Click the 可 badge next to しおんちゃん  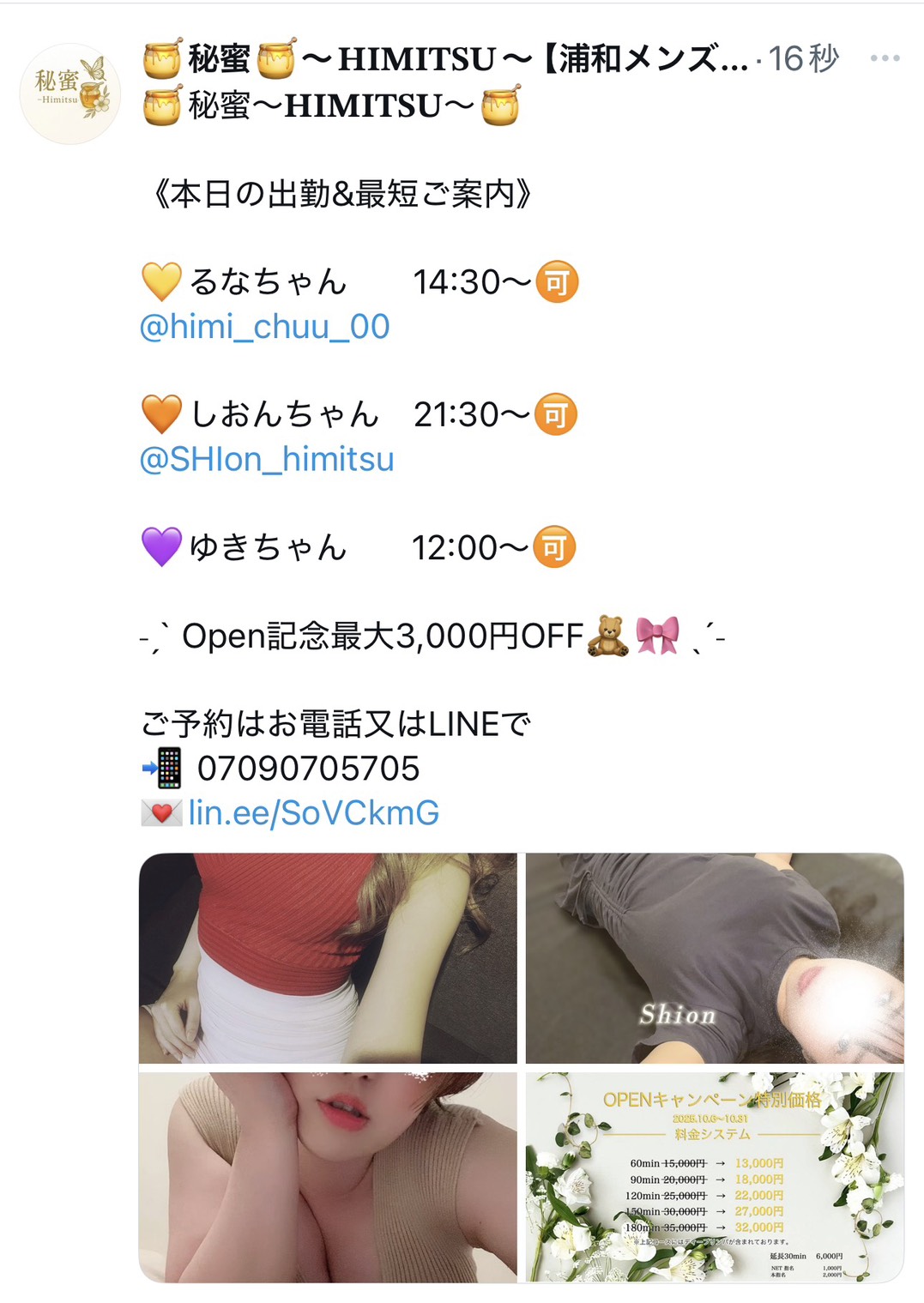(559, 413)
